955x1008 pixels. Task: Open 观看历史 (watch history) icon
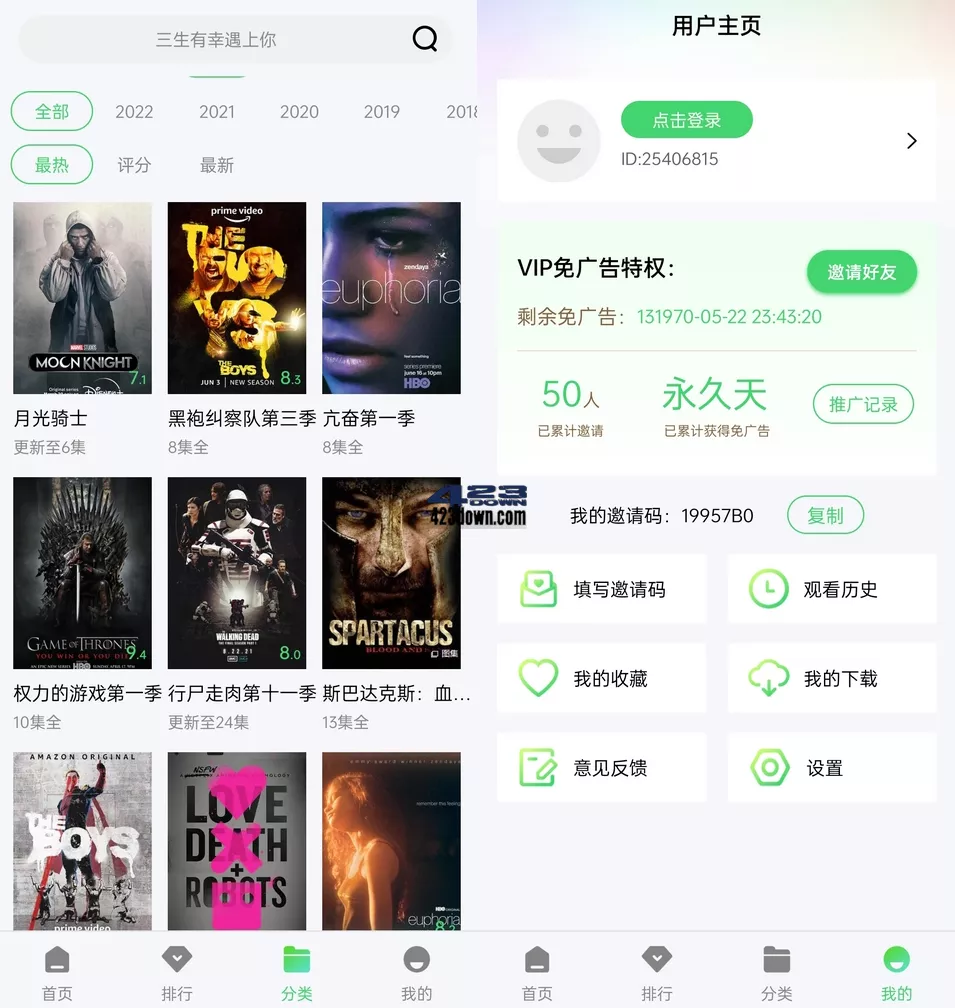click(x=767, y=588)
